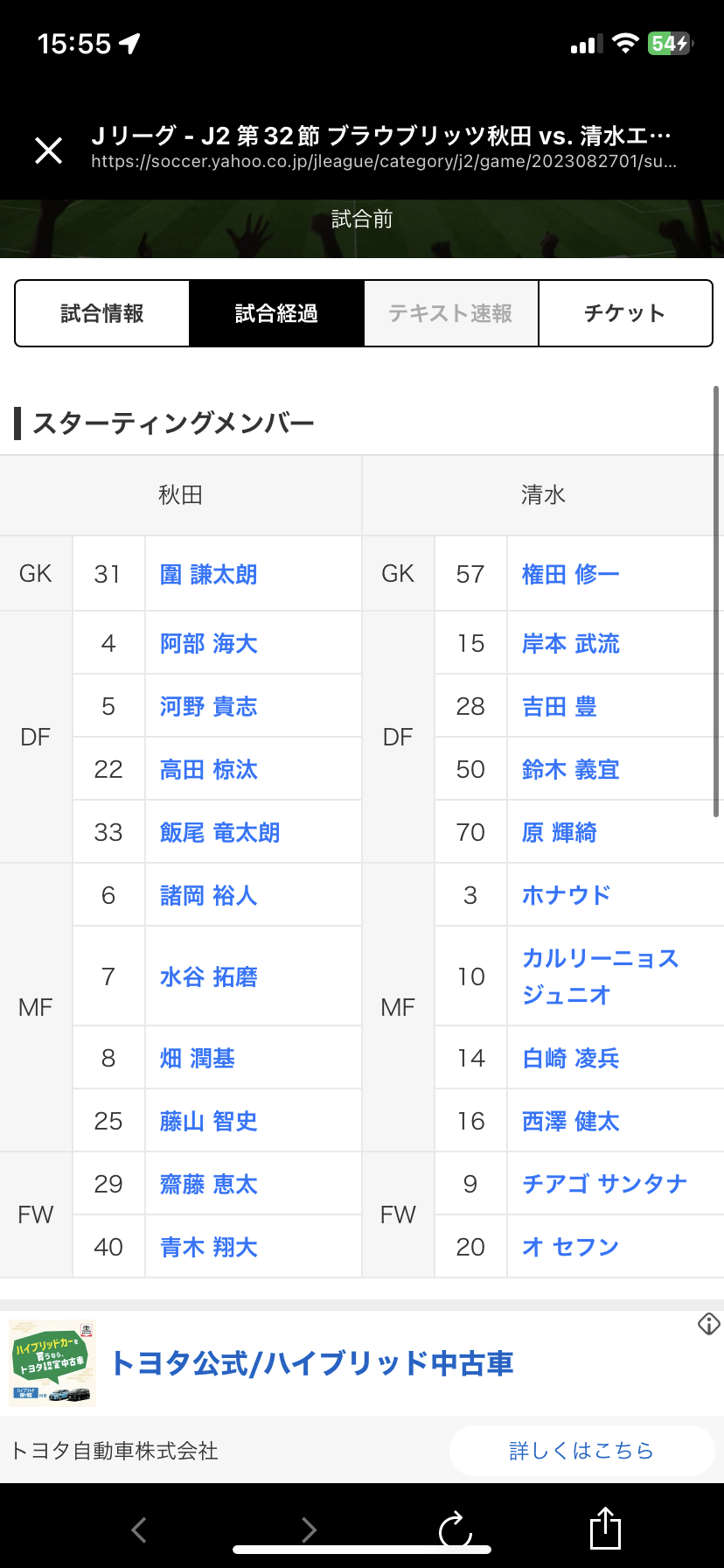Viewport: 724px width, 1568px height.
Task: Open 河野 貴志's player page
Action: tap(208, 707)
